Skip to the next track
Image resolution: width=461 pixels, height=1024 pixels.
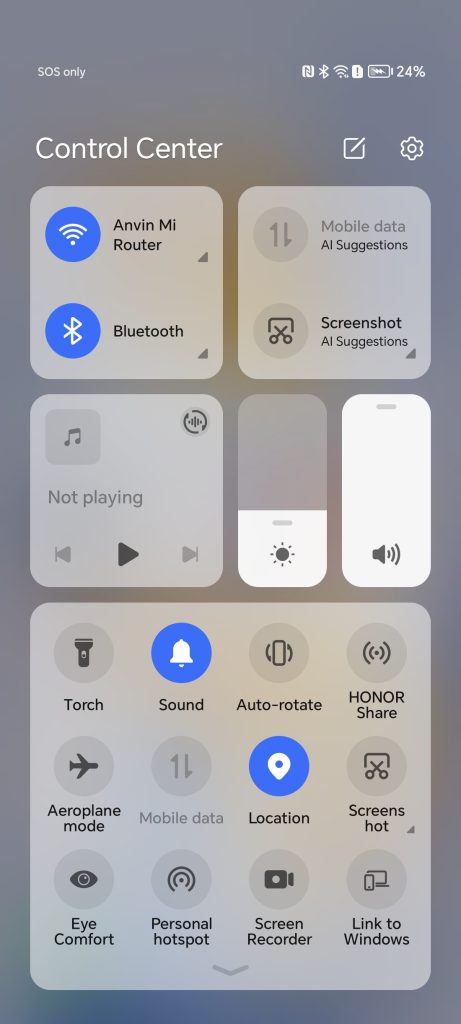pos(190,554)
